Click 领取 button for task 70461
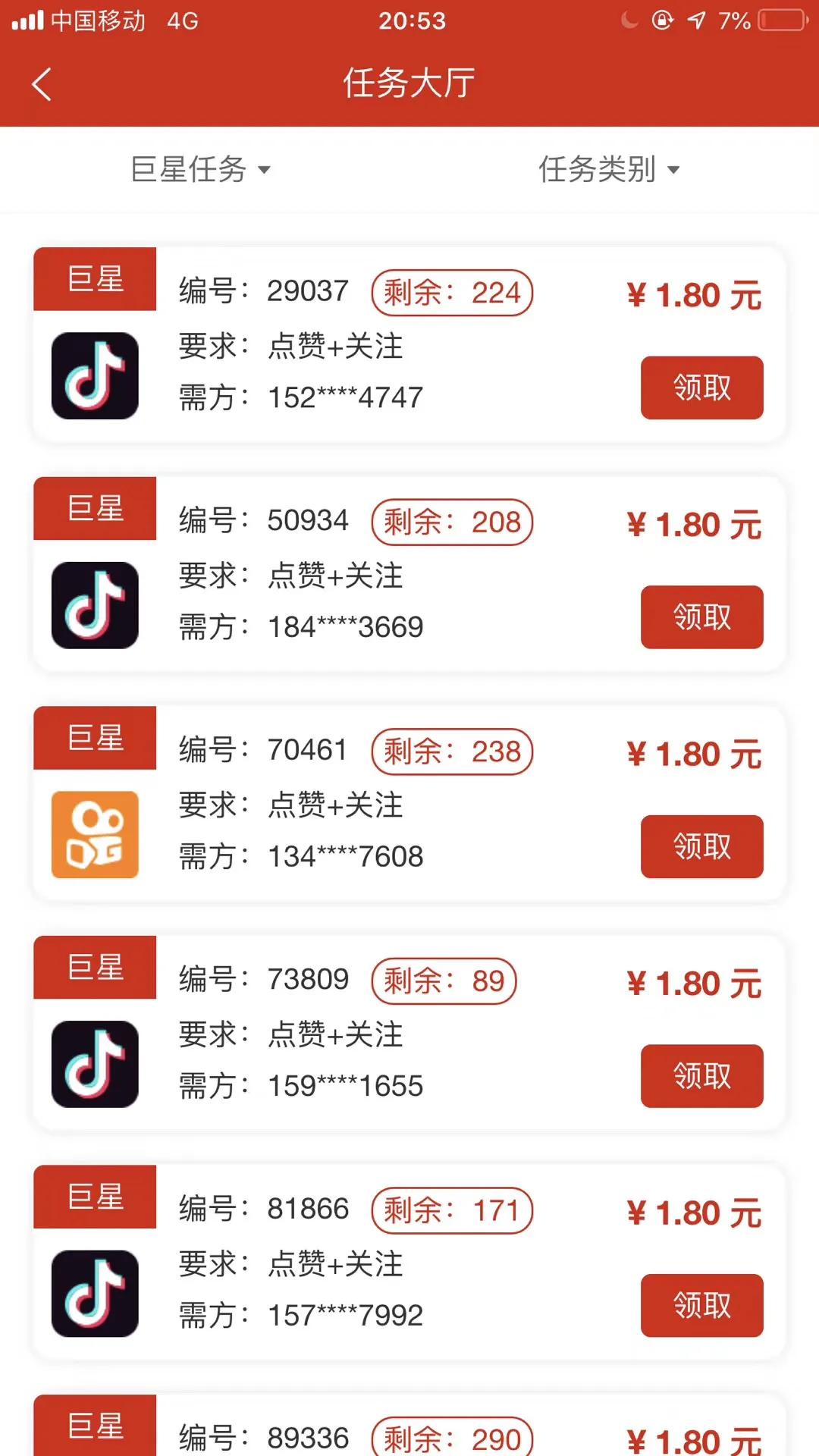 coord(701,847)
